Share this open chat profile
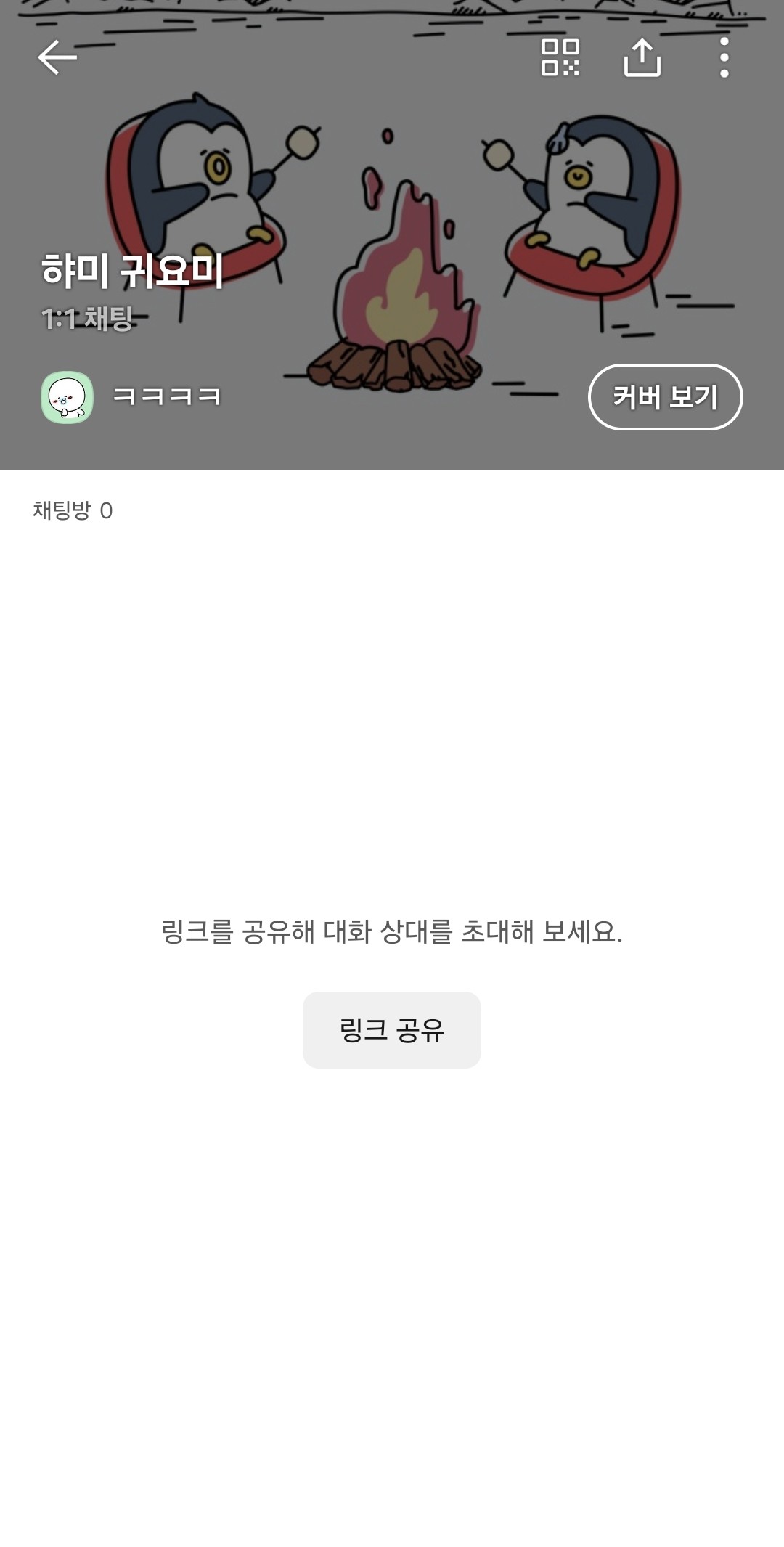 click(x=642, y=57)
